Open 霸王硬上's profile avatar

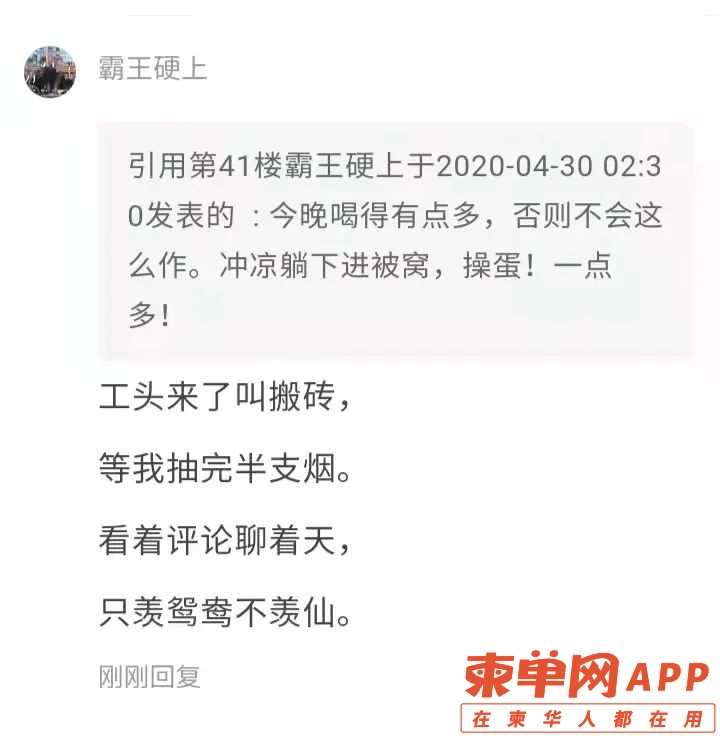point(50,71)
